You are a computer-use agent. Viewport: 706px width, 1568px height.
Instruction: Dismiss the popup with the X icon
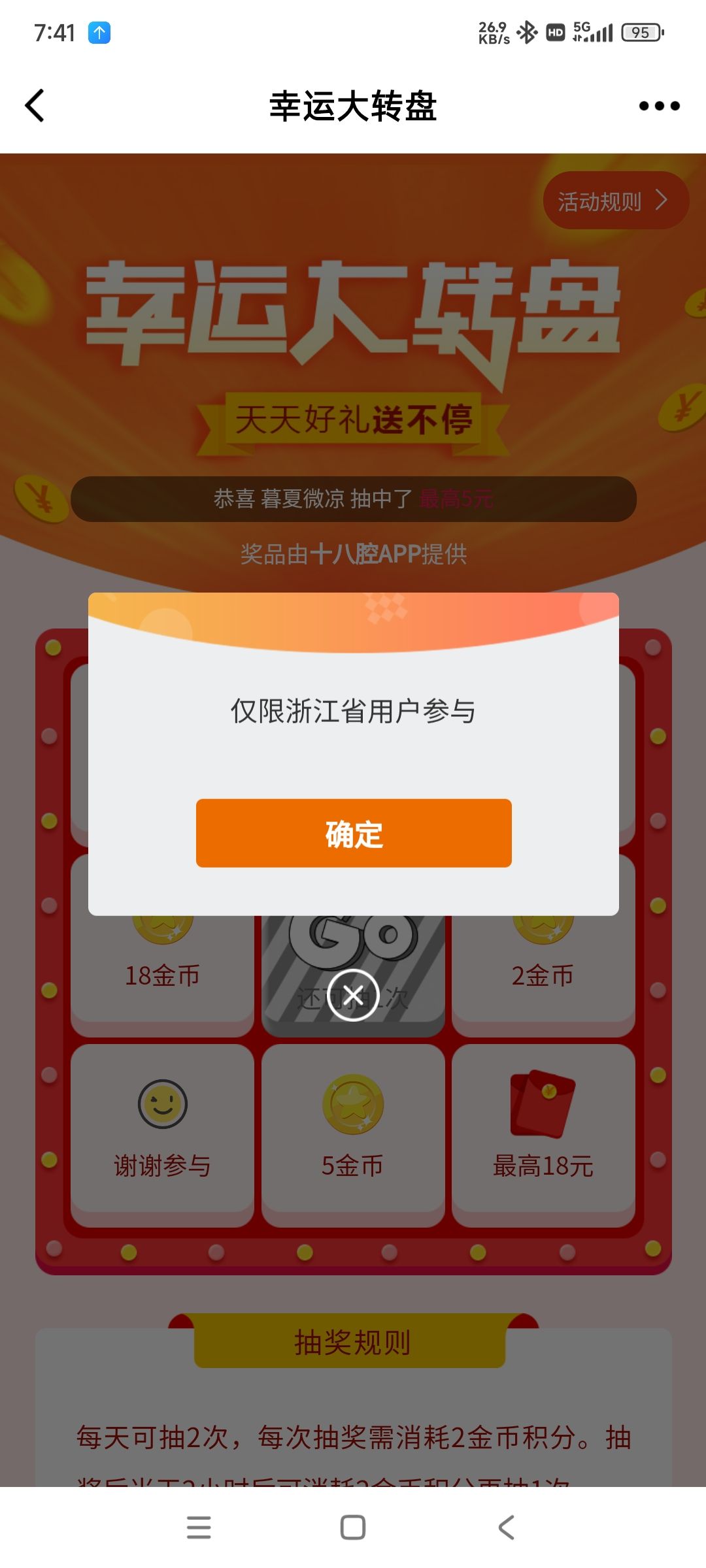point(353,996)
